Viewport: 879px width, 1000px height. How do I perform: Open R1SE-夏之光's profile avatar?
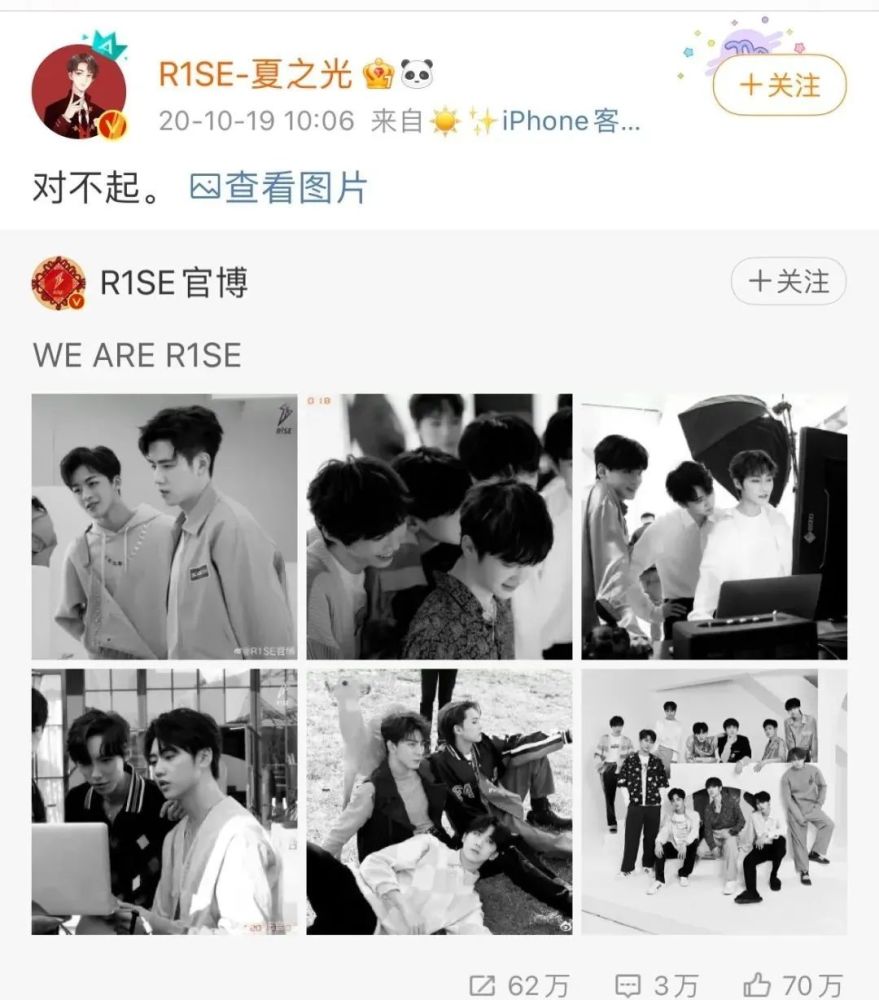[x=79, y=92]
